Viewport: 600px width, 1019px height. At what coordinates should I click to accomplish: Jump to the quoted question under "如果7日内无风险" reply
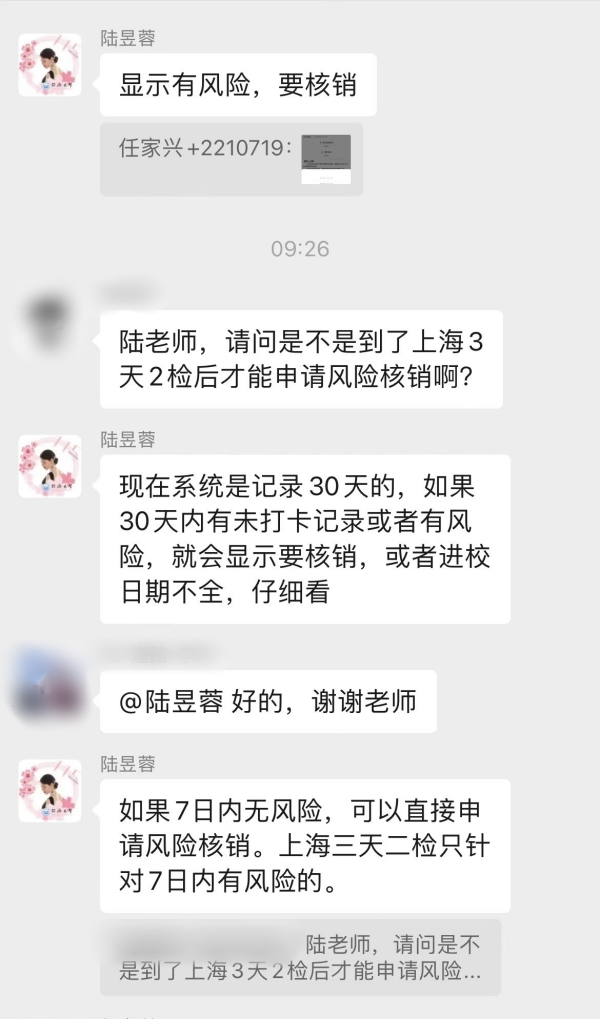(300, 957)
